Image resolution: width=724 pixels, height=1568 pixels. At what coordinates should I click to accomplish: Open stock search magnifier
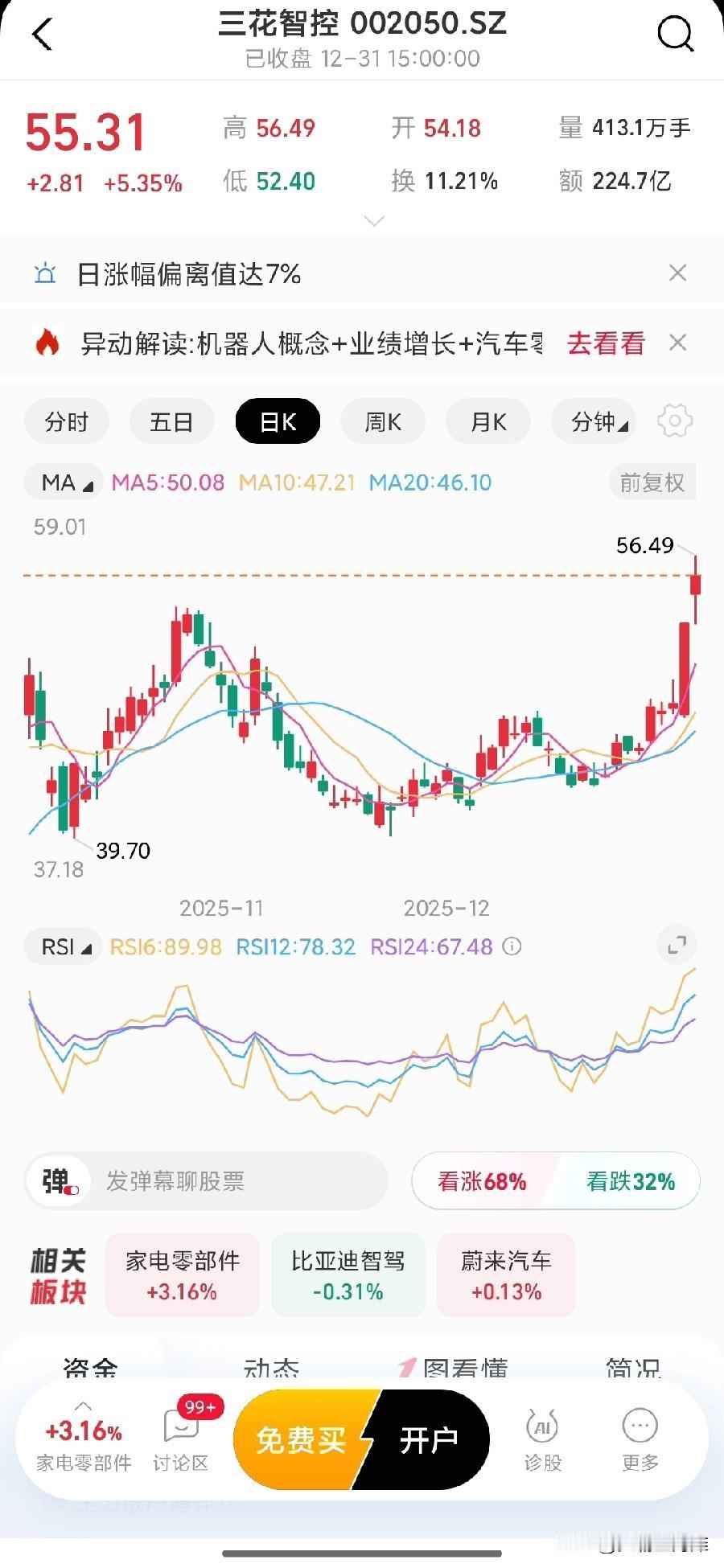674,35
